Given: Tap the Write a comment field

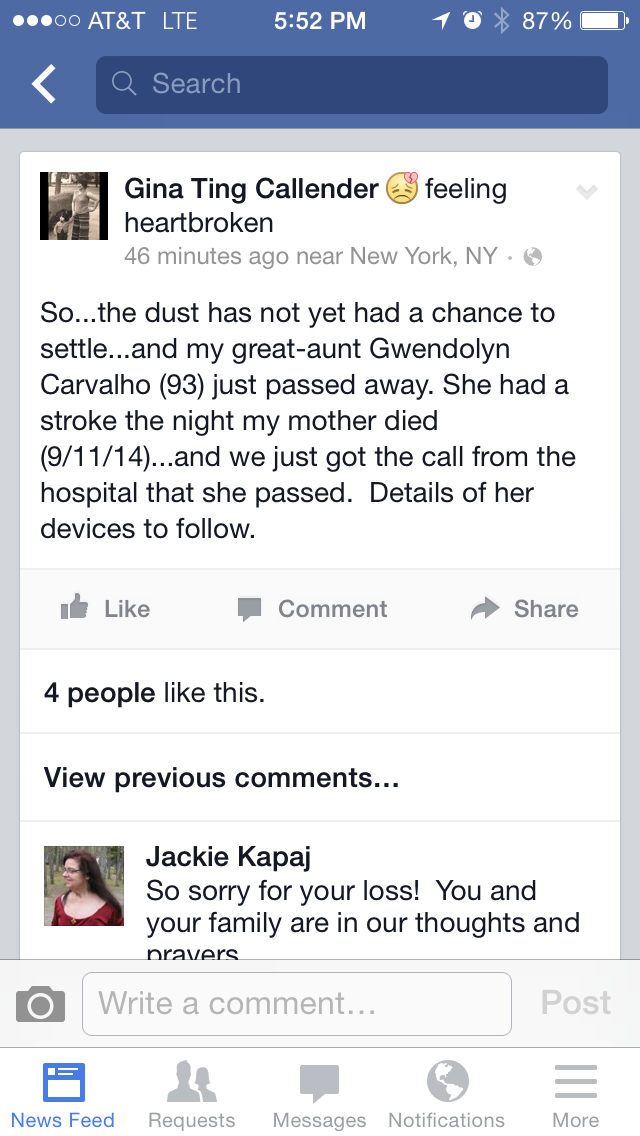Looking at the screenshot, I should coord(296,1003).
